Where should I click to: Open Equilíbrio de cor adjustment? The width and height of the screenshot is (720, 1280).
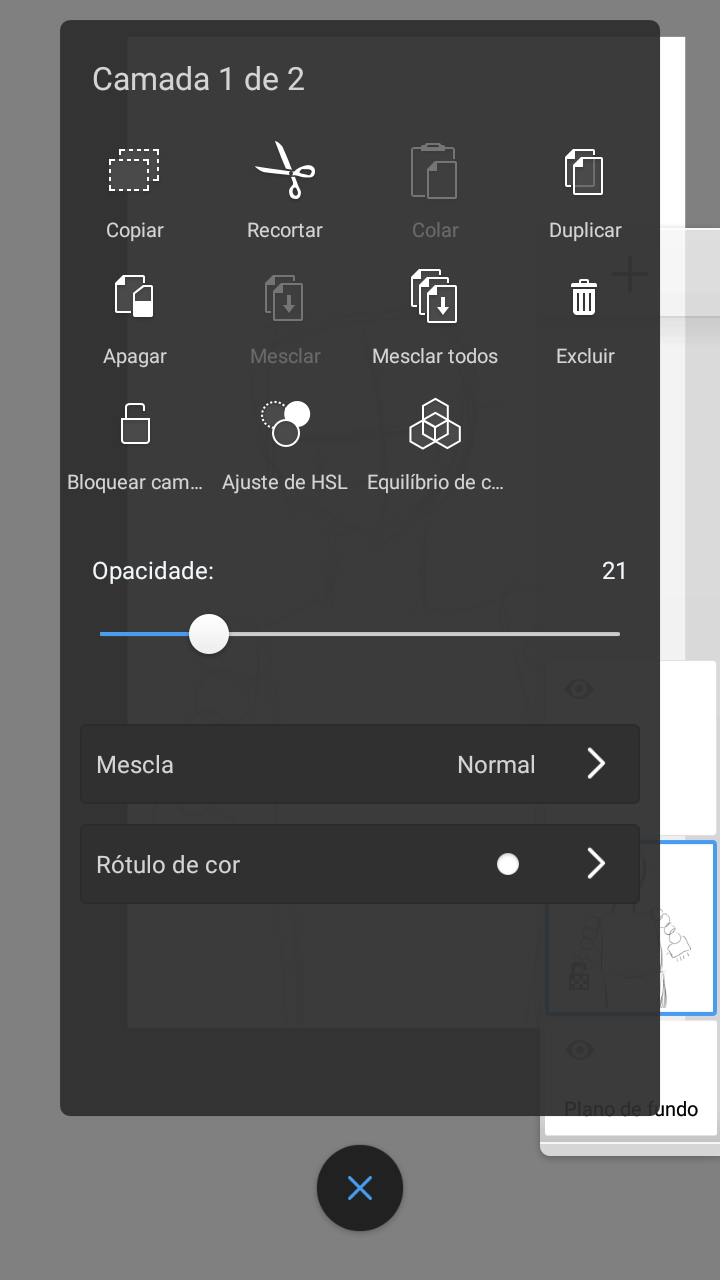(435, 444)
